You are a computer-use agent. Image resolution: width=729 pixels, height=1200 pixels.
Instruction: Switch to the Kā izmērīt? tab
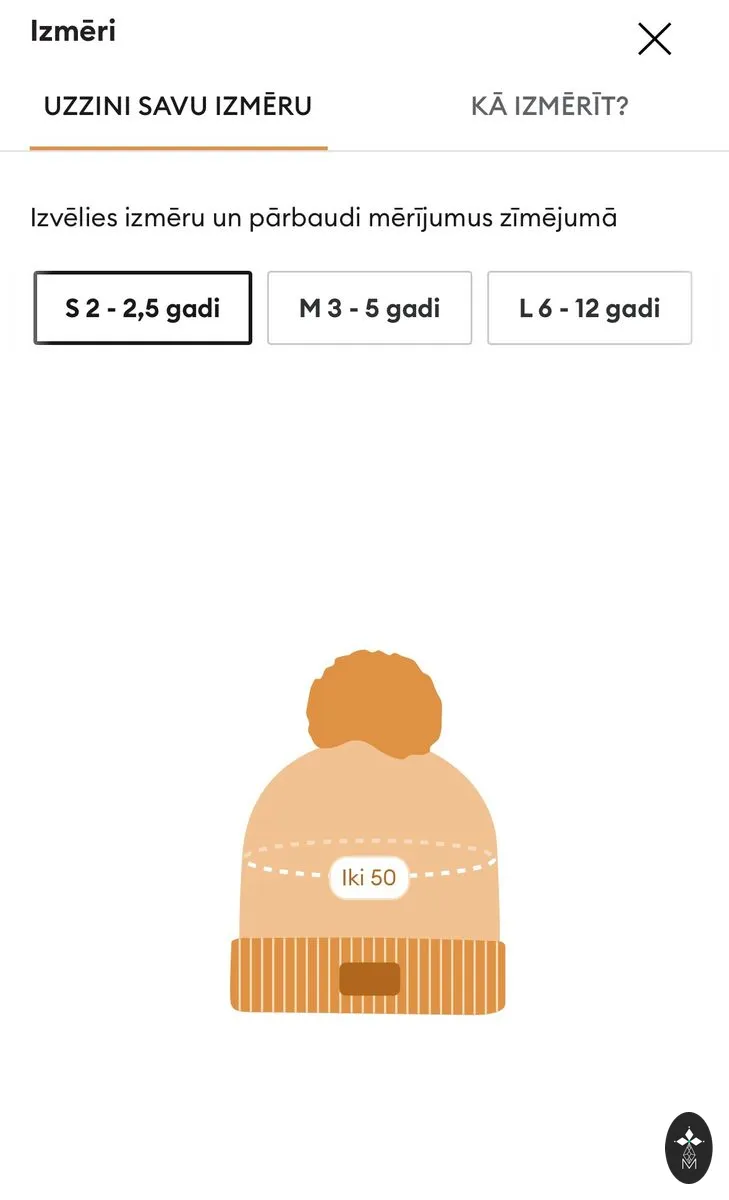click(549, 106)
